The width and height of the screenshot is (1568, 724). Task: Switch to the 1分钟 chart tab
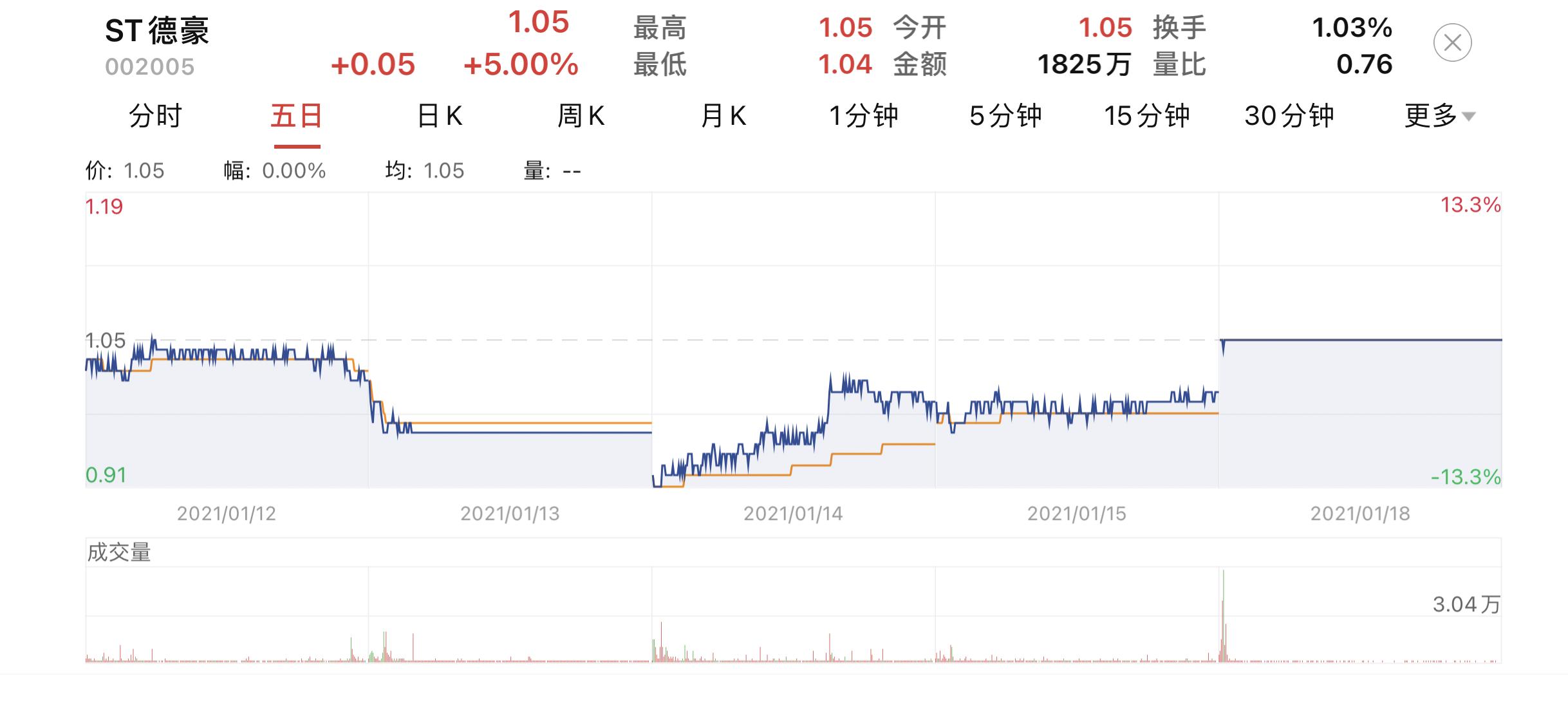[x=863, y=116]
